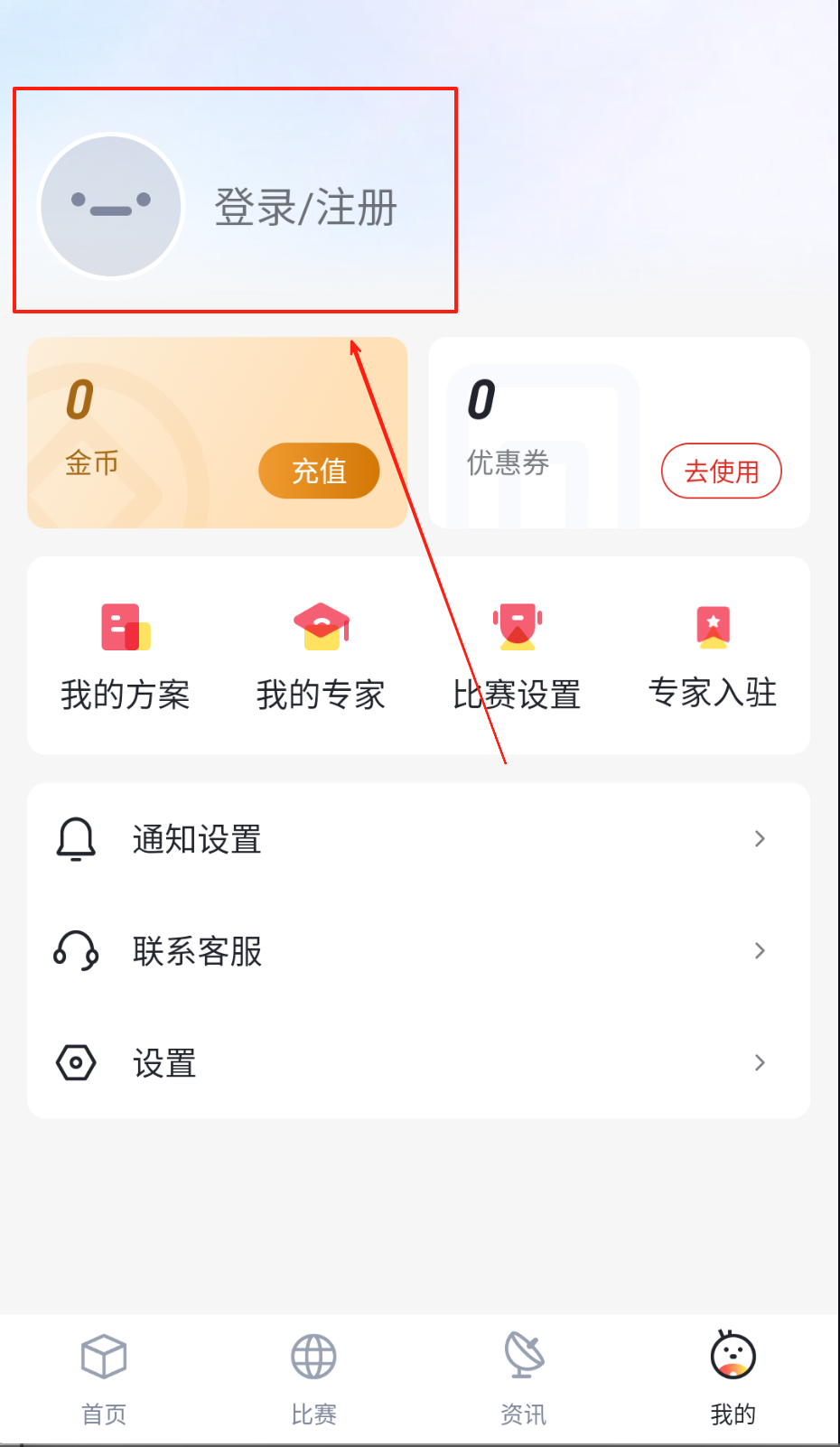The height and width of the screenshot is (1447, 840).
Task: Tap the default avatar placeholder
Action: (111, 206)
